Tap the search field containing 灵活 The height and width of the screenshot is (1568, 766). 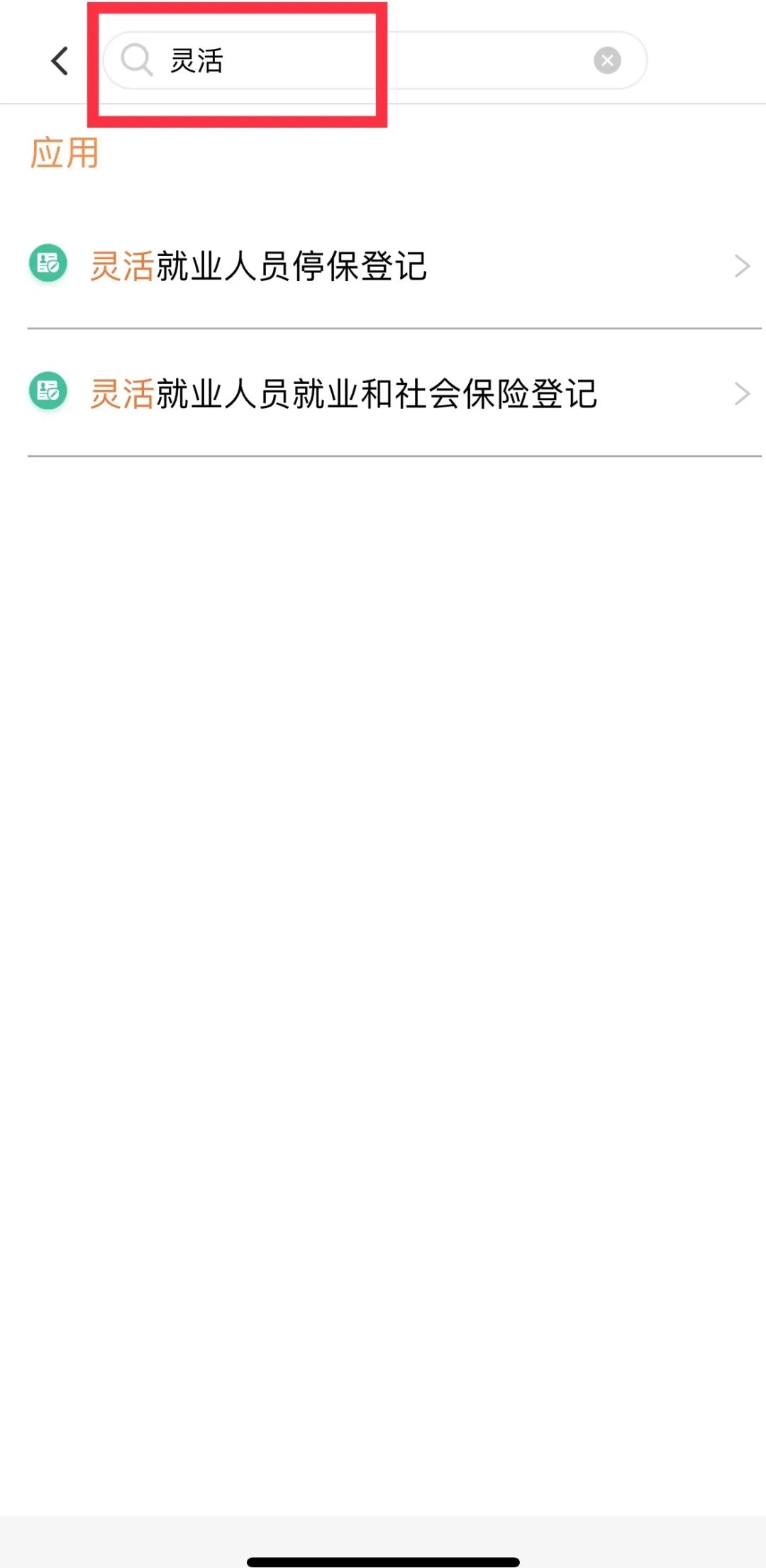pyautogui.click(x=355, y=61)
